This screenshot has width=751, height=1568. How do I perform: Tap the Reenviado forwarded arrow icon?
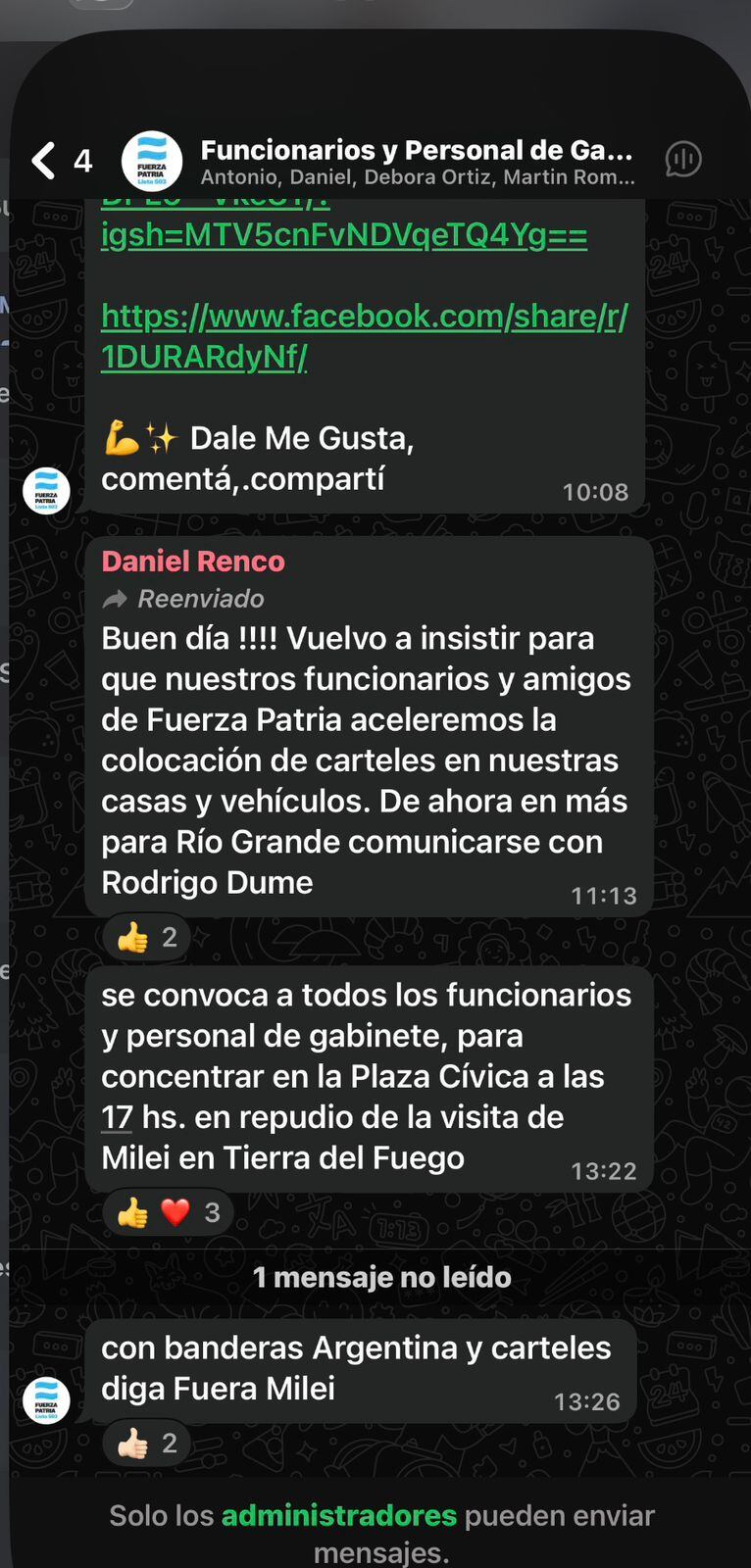[x=115, y=598]
